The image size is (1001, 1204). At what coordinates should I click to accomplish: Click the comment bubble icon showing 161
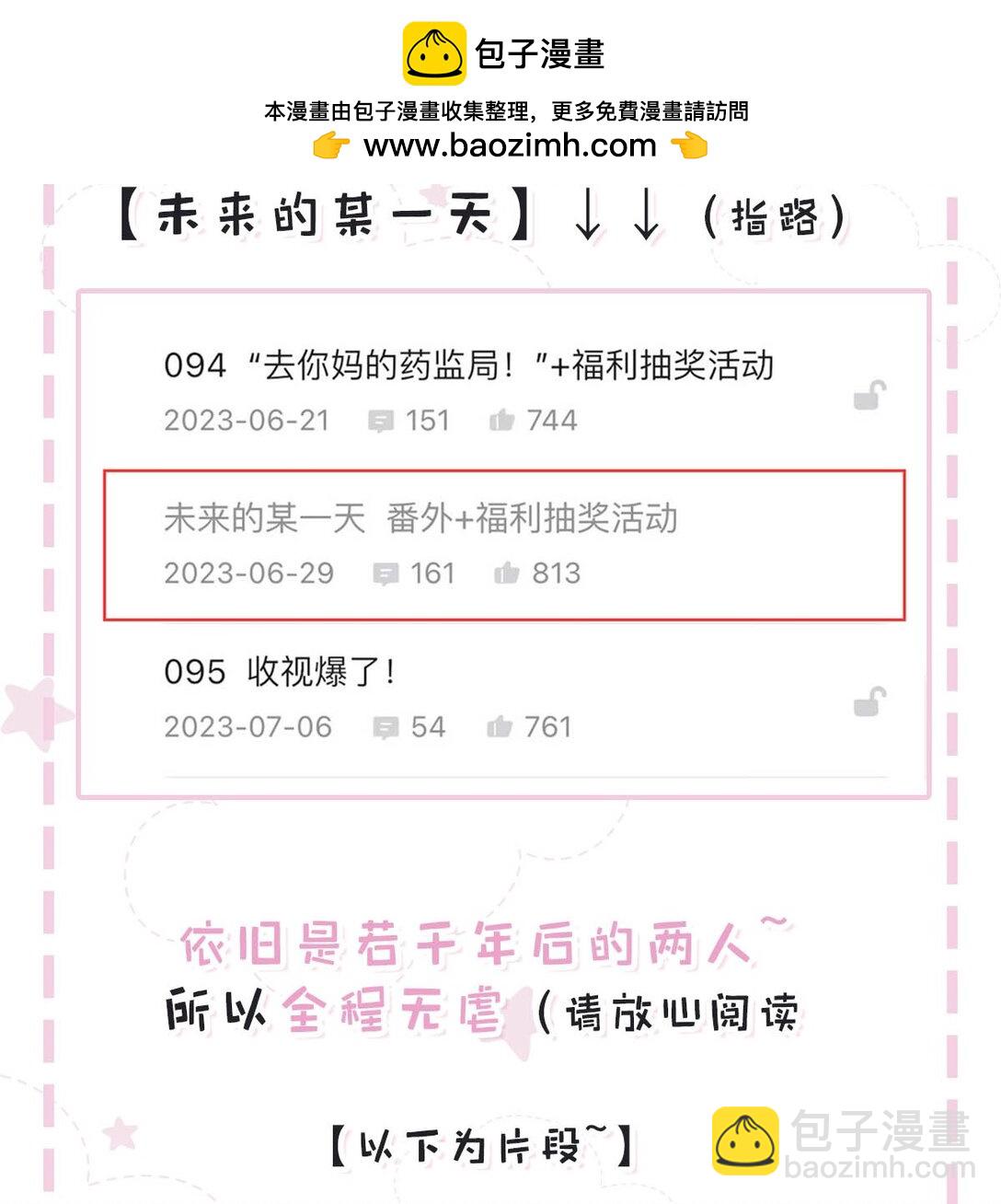click(x=386, y=573)
